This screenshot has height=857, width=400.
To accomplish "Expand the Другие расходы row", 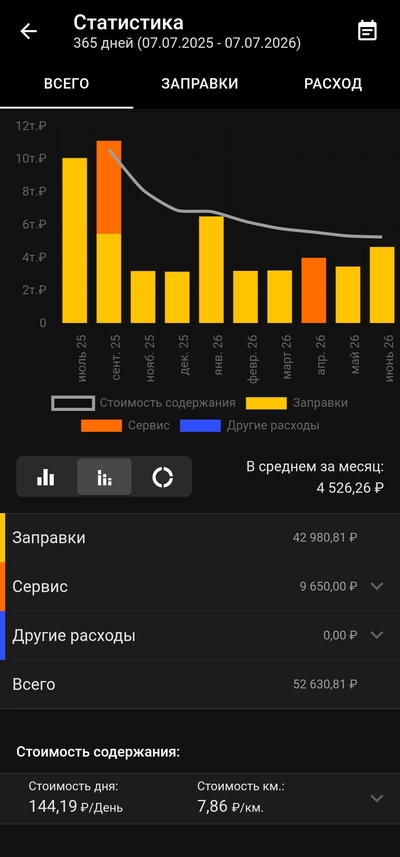I will [x=377, y=635].
